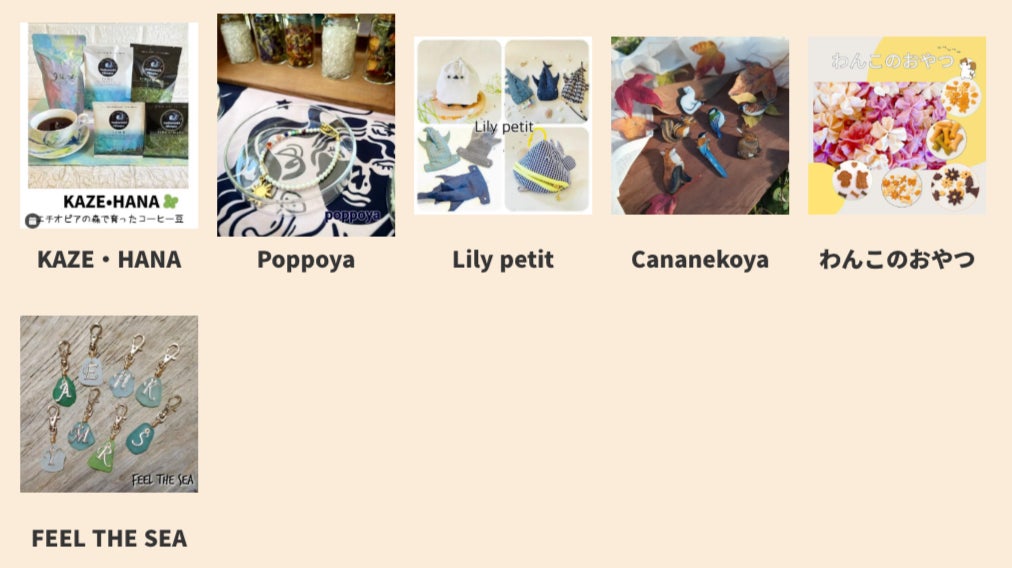Open the FEEL THE SEA shop
The height and width of the screenshot is (568, 1012).
click(109, 404)
